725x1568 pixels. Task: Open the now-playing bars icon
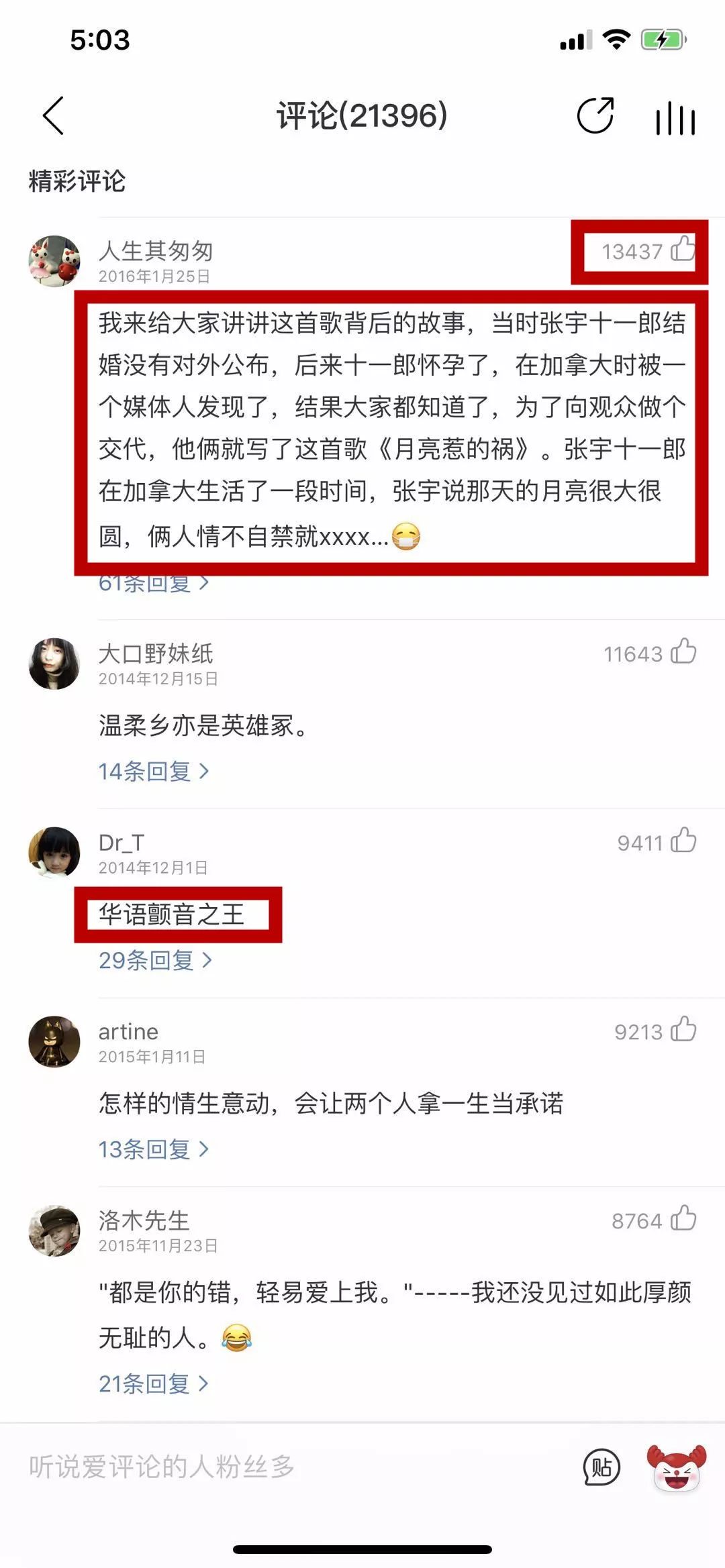coord(675,119)
